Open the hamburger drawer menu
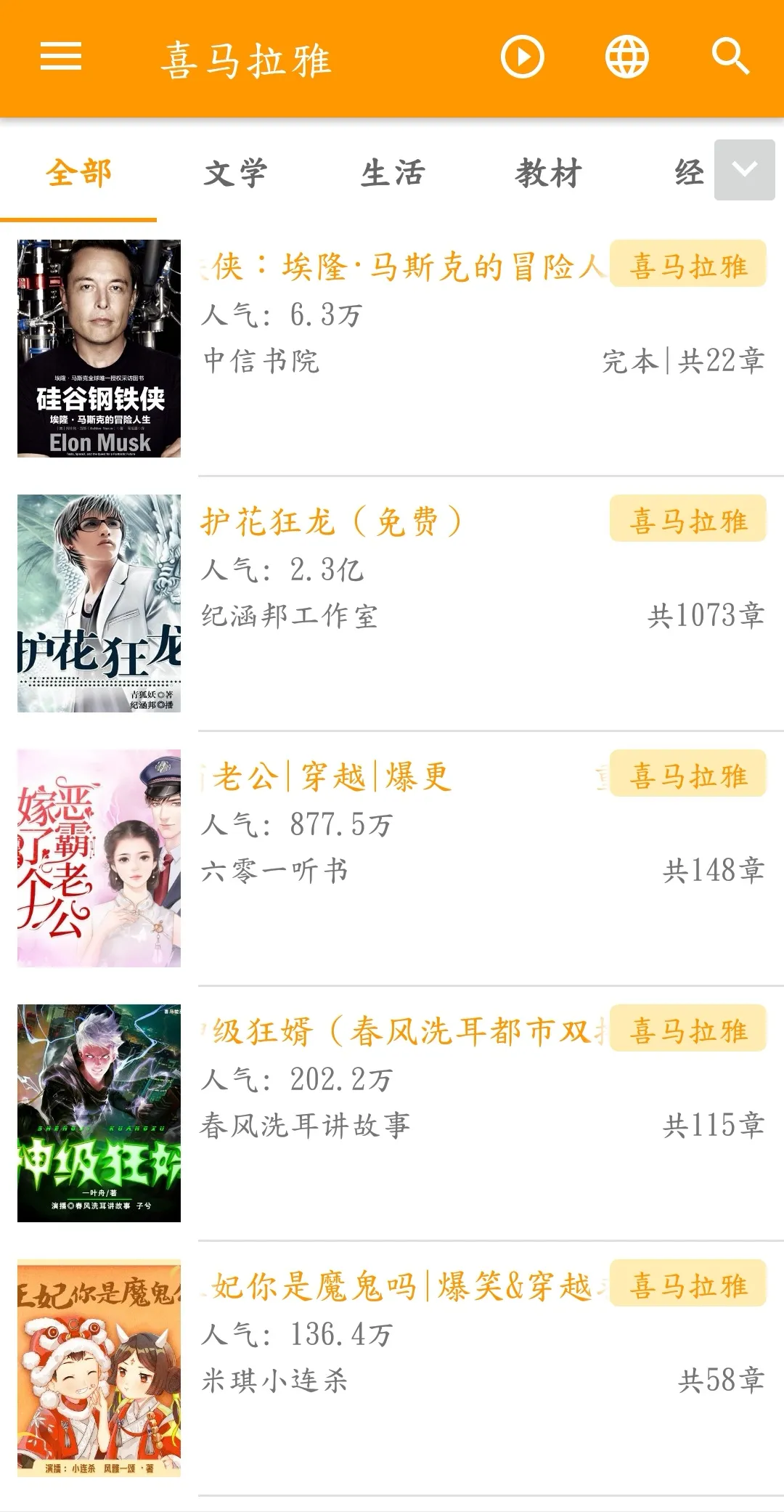 [61, 57]
